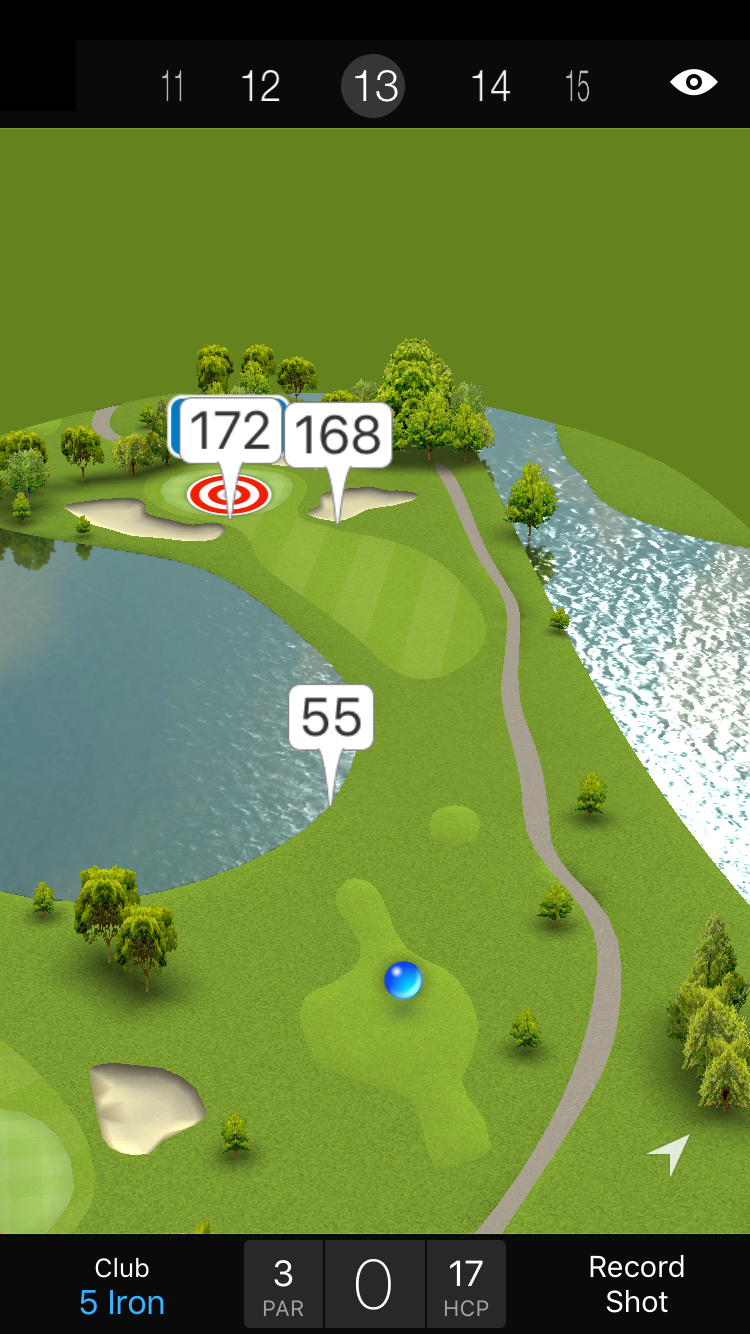Select hole 13
This screenshot has width=750, height=1334.
click(x=375, y=86)
